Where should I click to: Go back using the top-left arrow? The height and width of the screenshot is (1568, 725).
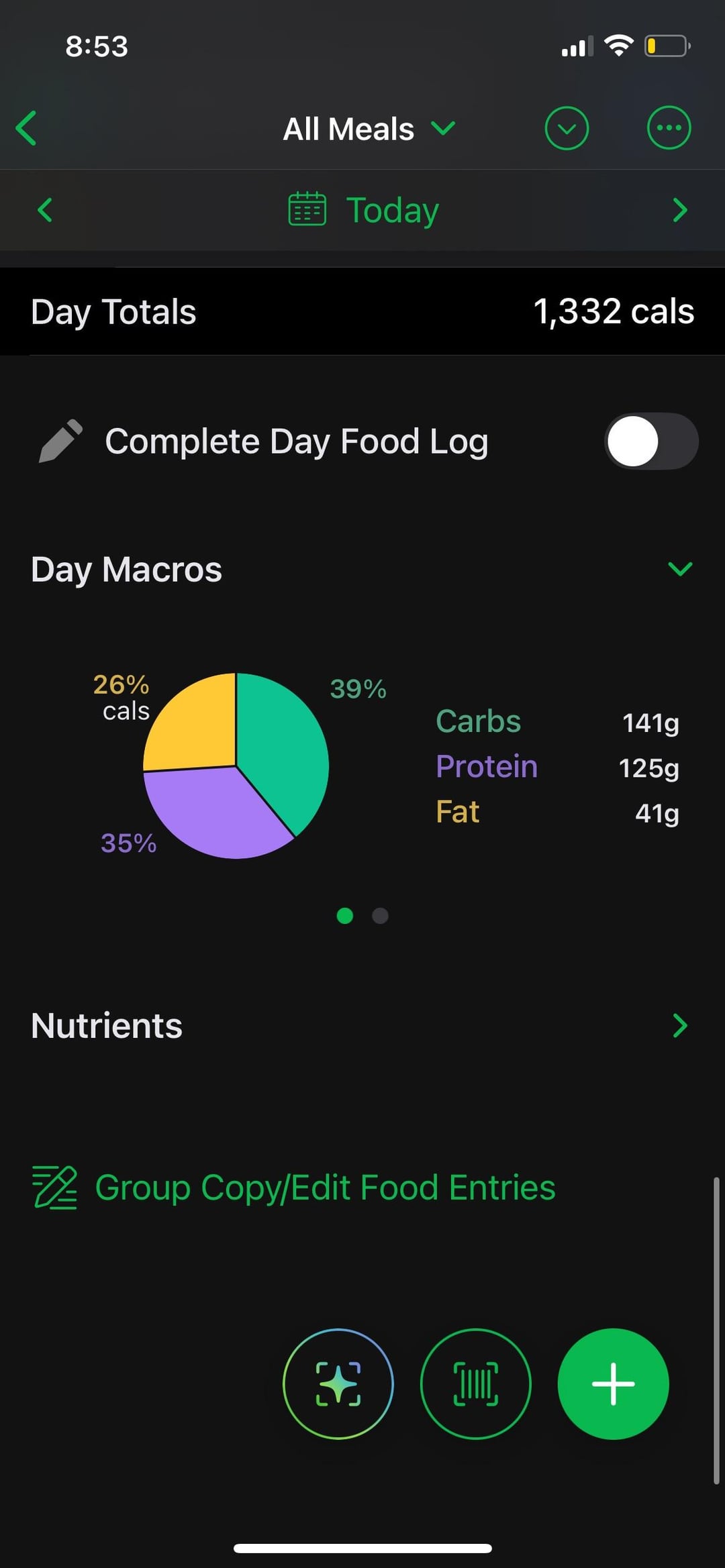pos(27,128)
